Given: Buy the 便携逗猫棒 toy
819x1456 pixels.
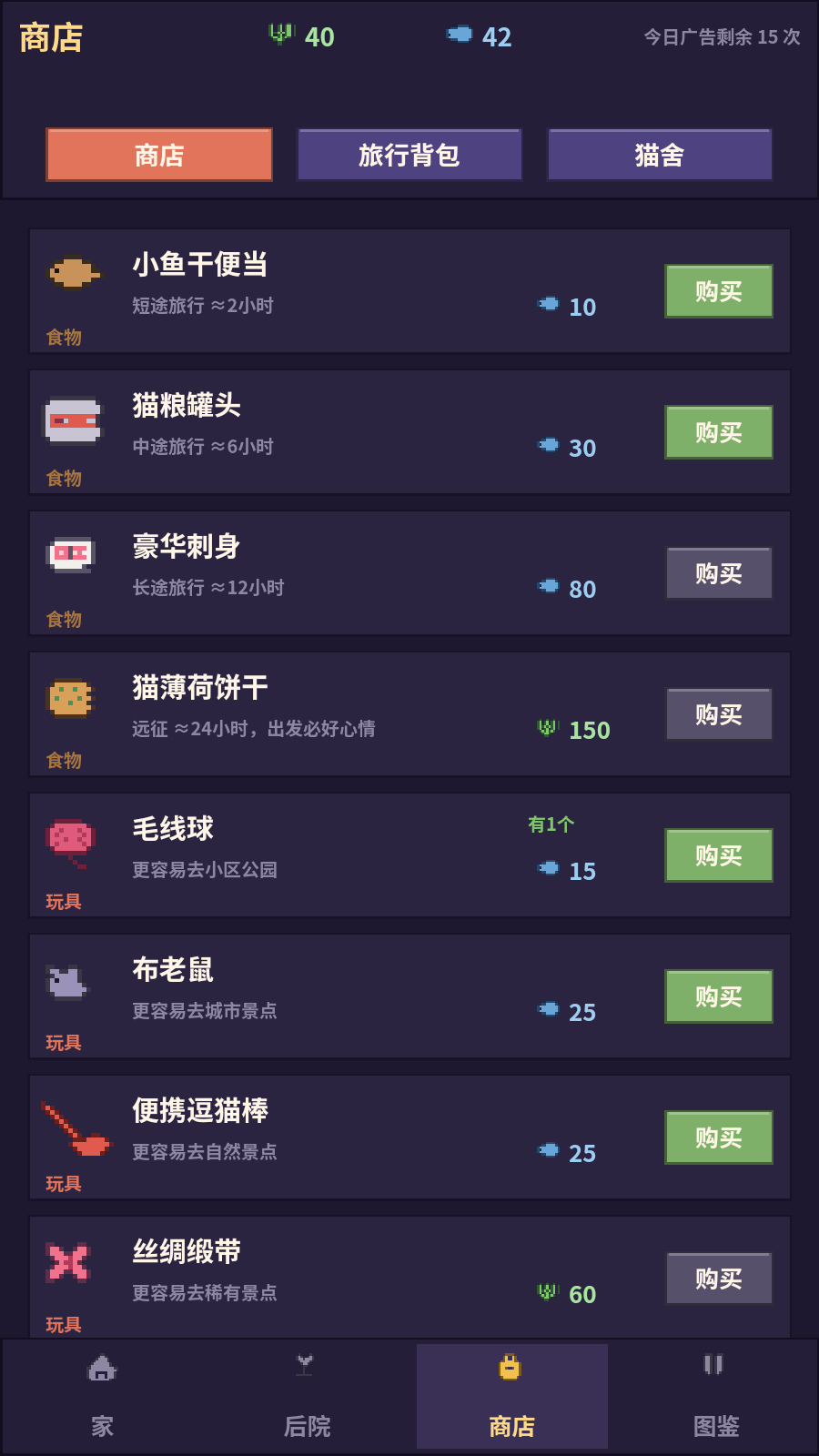Looking at the screenshot, I should pyautogui.click(x=719, y=1137).
